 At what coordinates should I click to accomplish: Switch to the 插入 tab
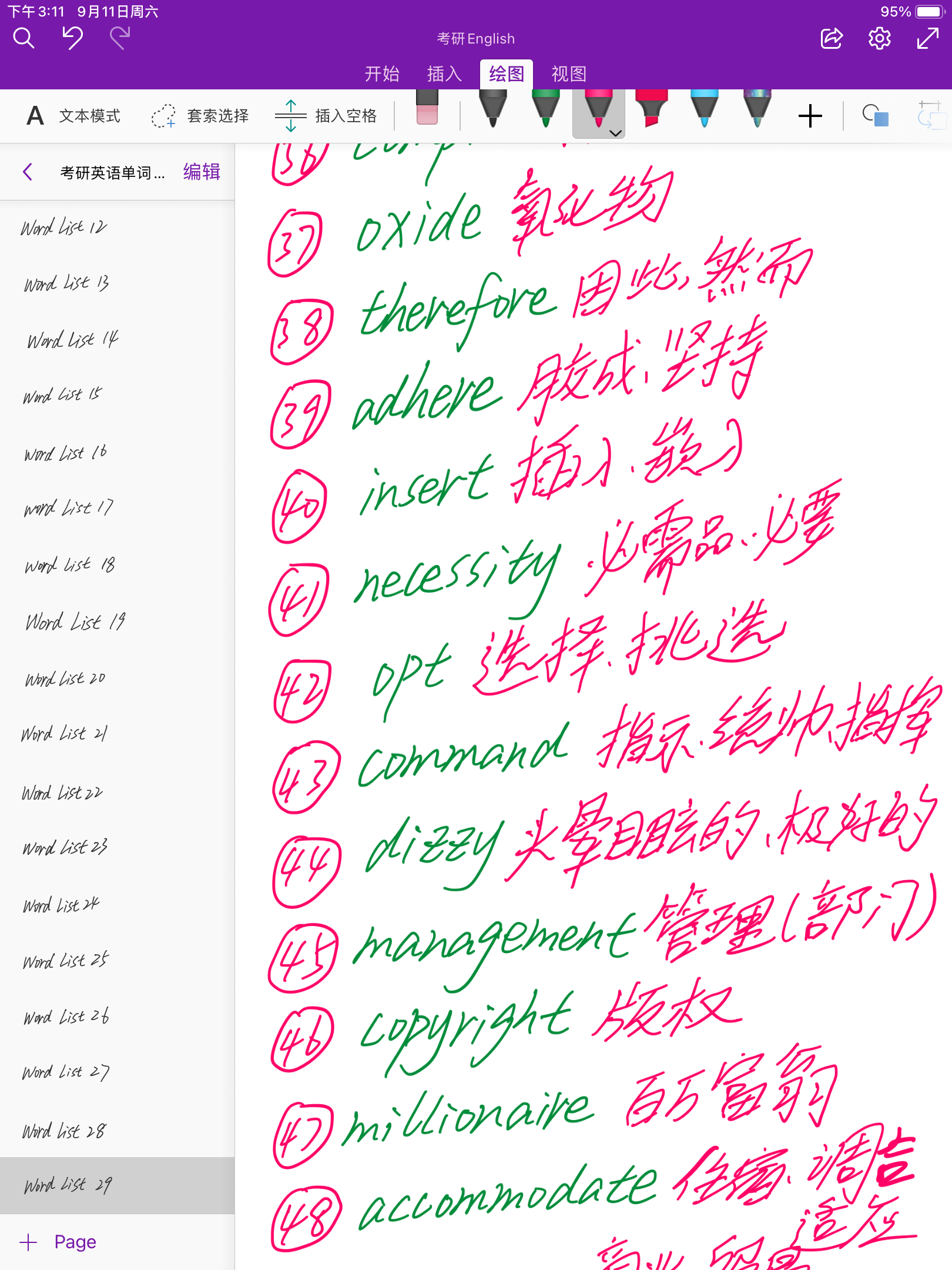pos(444,74)
